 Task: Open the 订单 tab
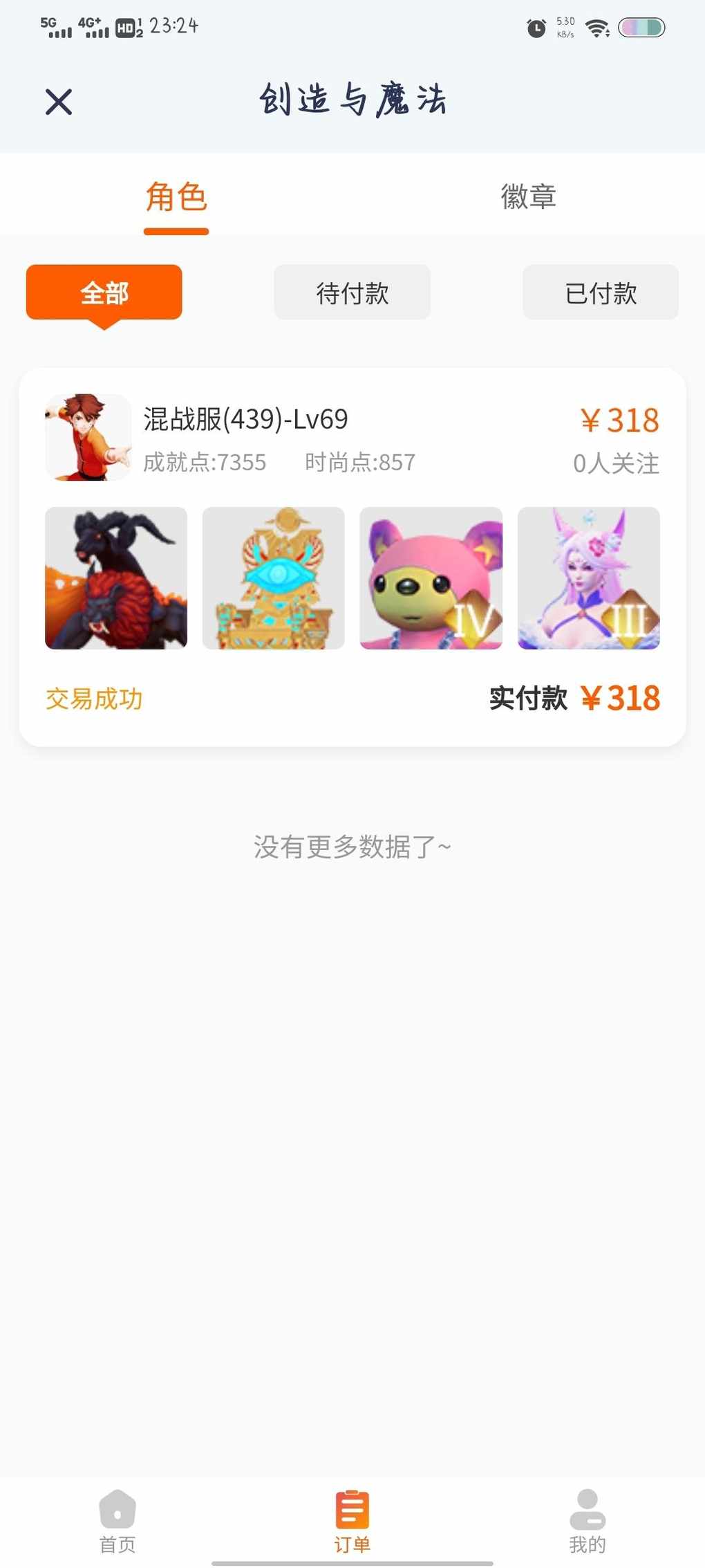[x=352, y=1522]
